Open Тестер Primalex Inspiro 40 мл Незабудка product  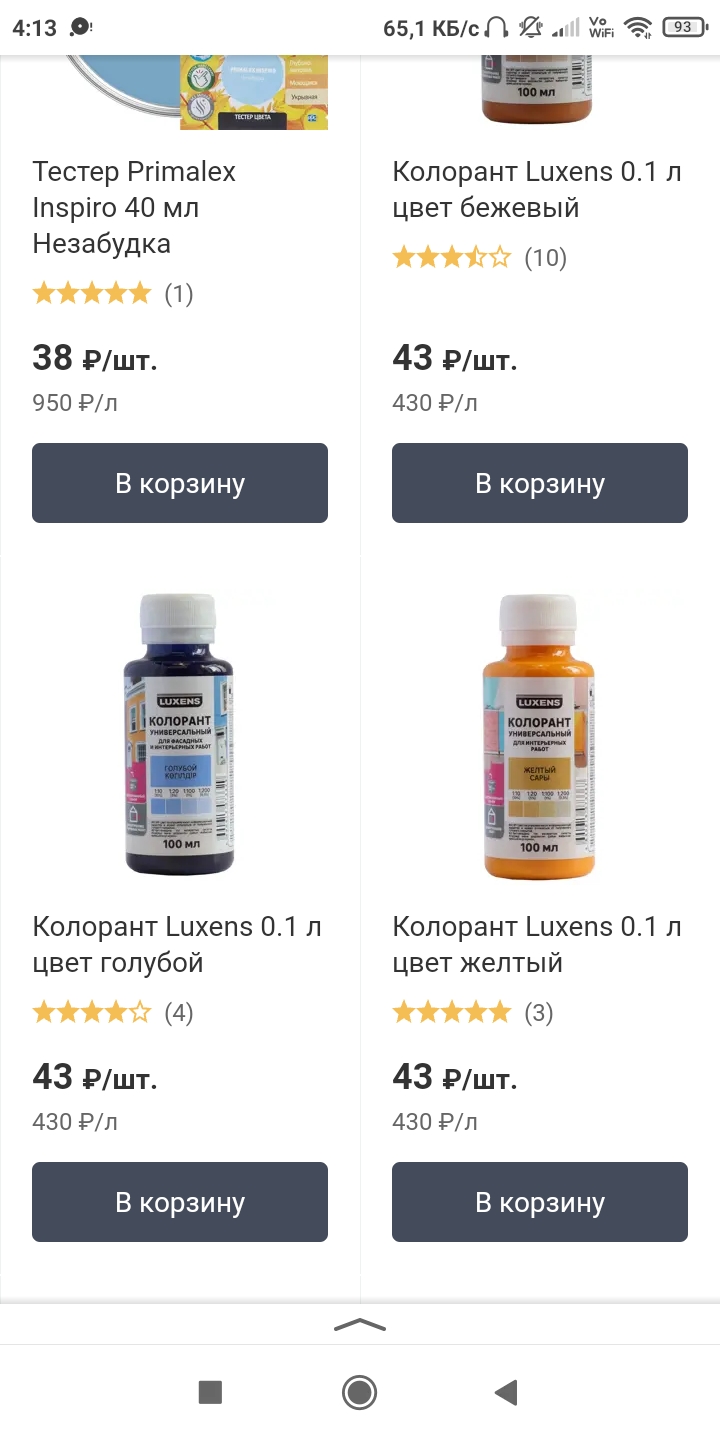(134, 208)
